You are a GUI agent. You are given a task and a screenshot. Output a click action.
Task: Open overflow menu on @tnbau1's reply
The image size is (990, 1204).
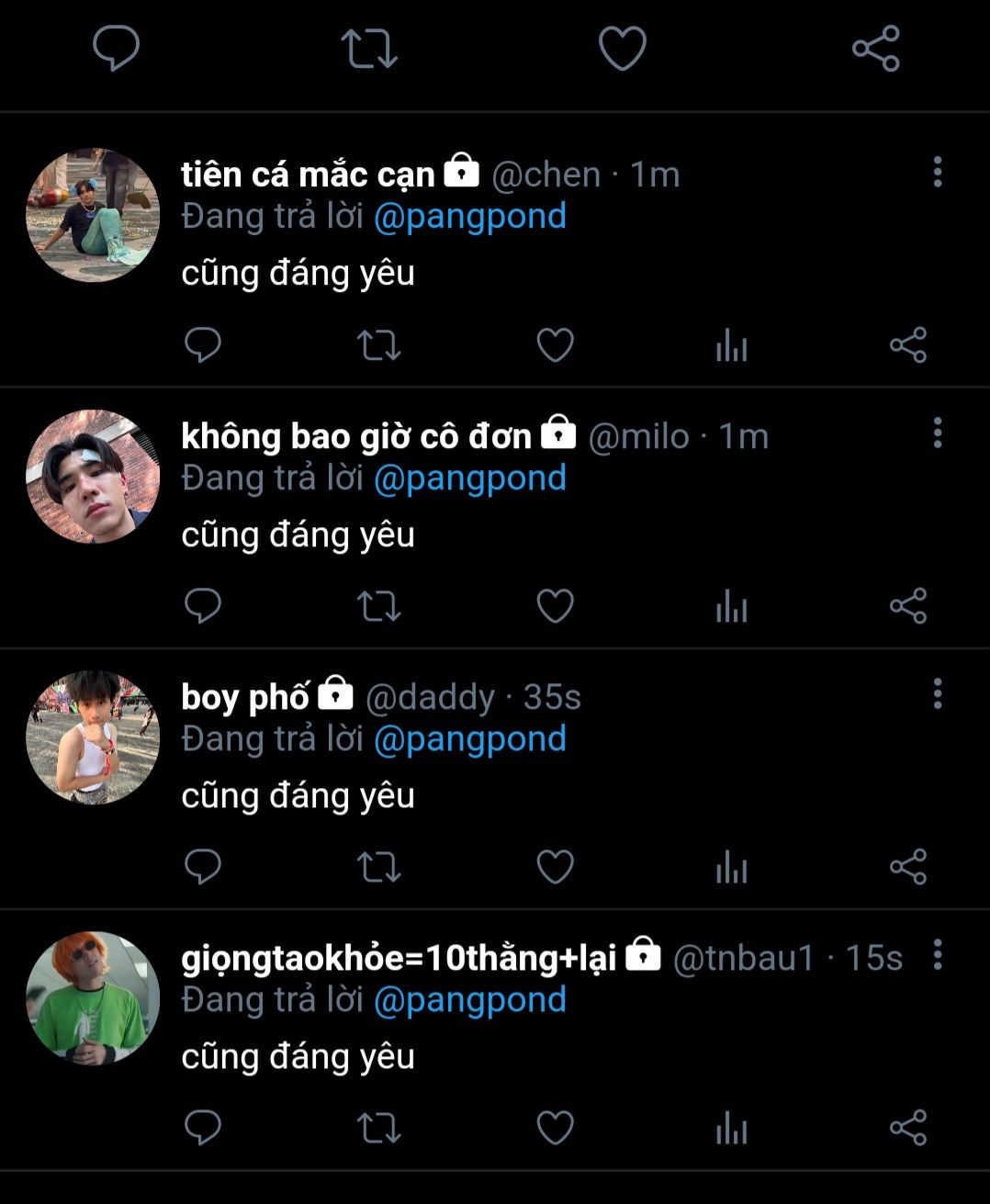point(937,955)
